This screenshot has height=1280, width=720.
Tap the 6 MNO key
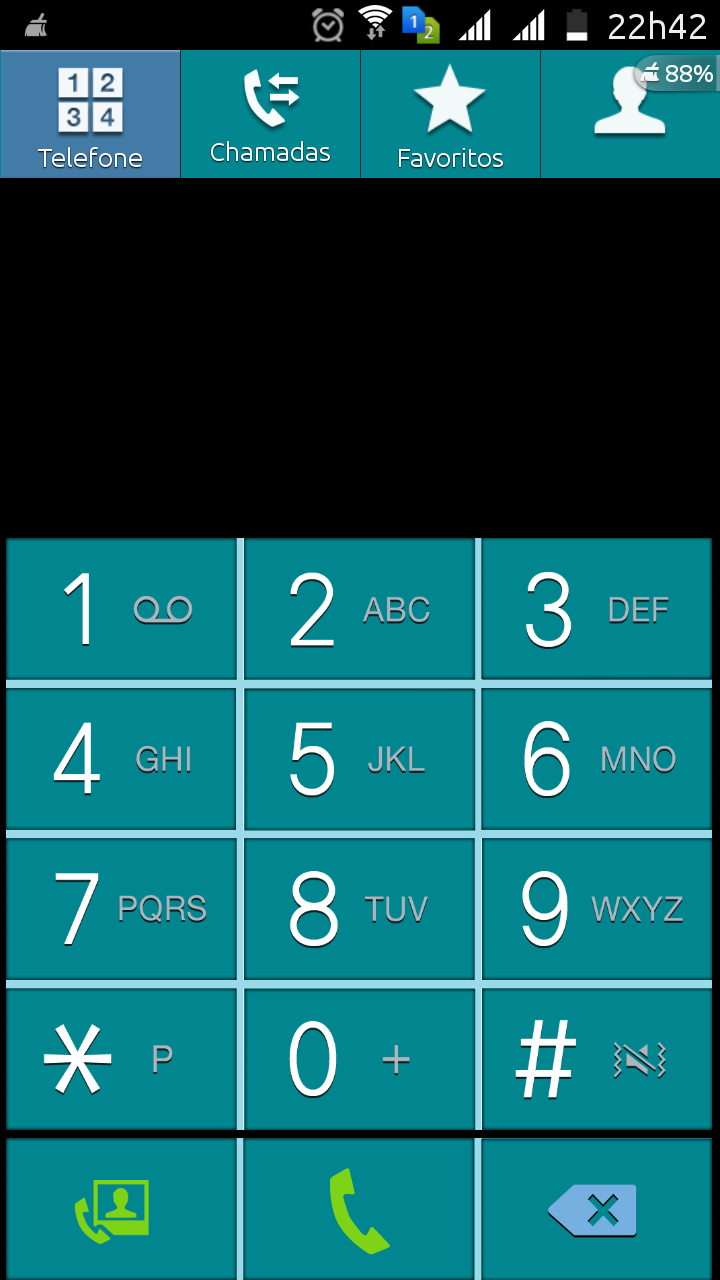597,759
